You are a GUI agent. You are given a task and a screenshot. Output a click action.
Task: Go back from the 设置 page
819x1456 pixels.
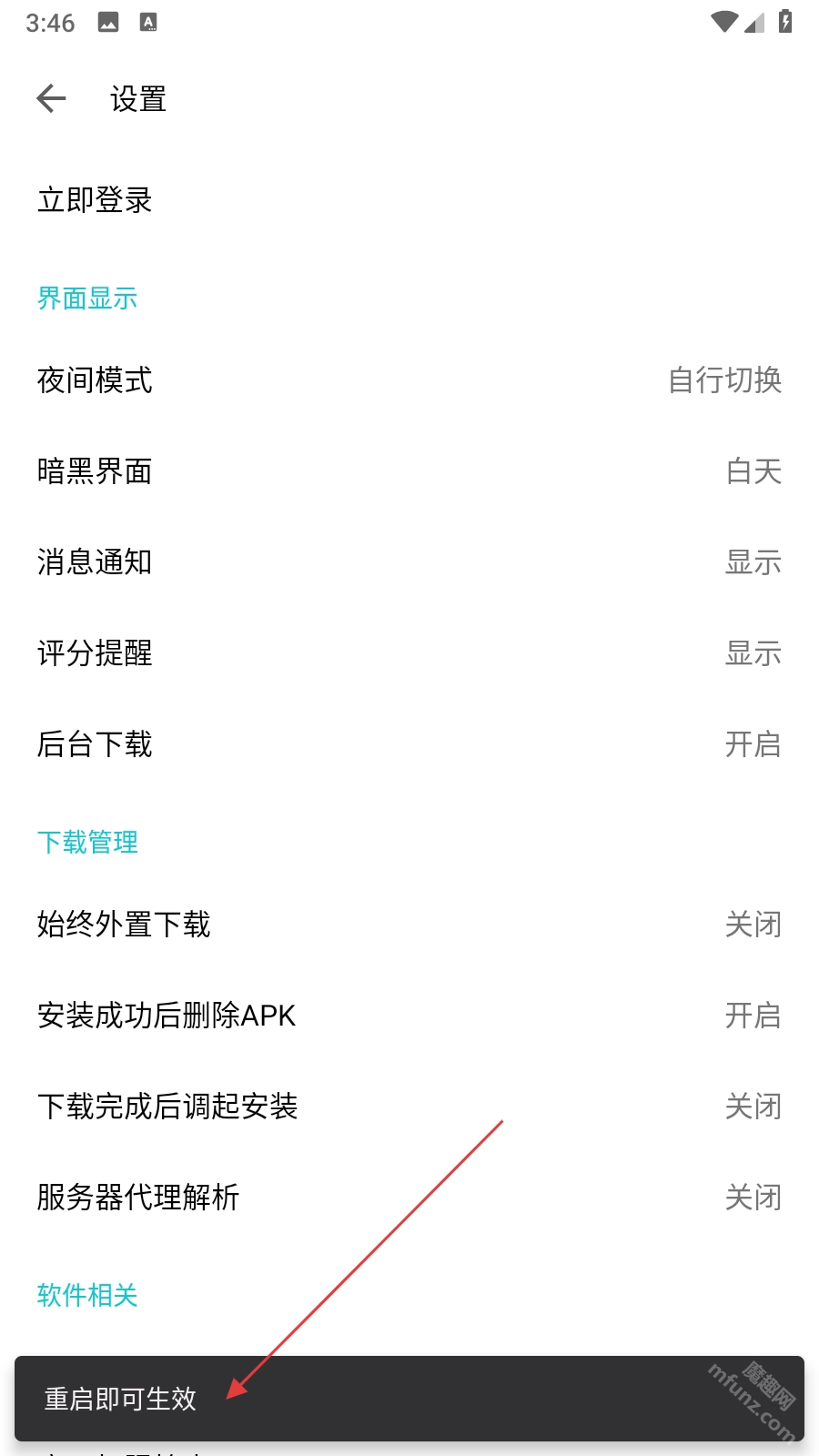[52, 98]
